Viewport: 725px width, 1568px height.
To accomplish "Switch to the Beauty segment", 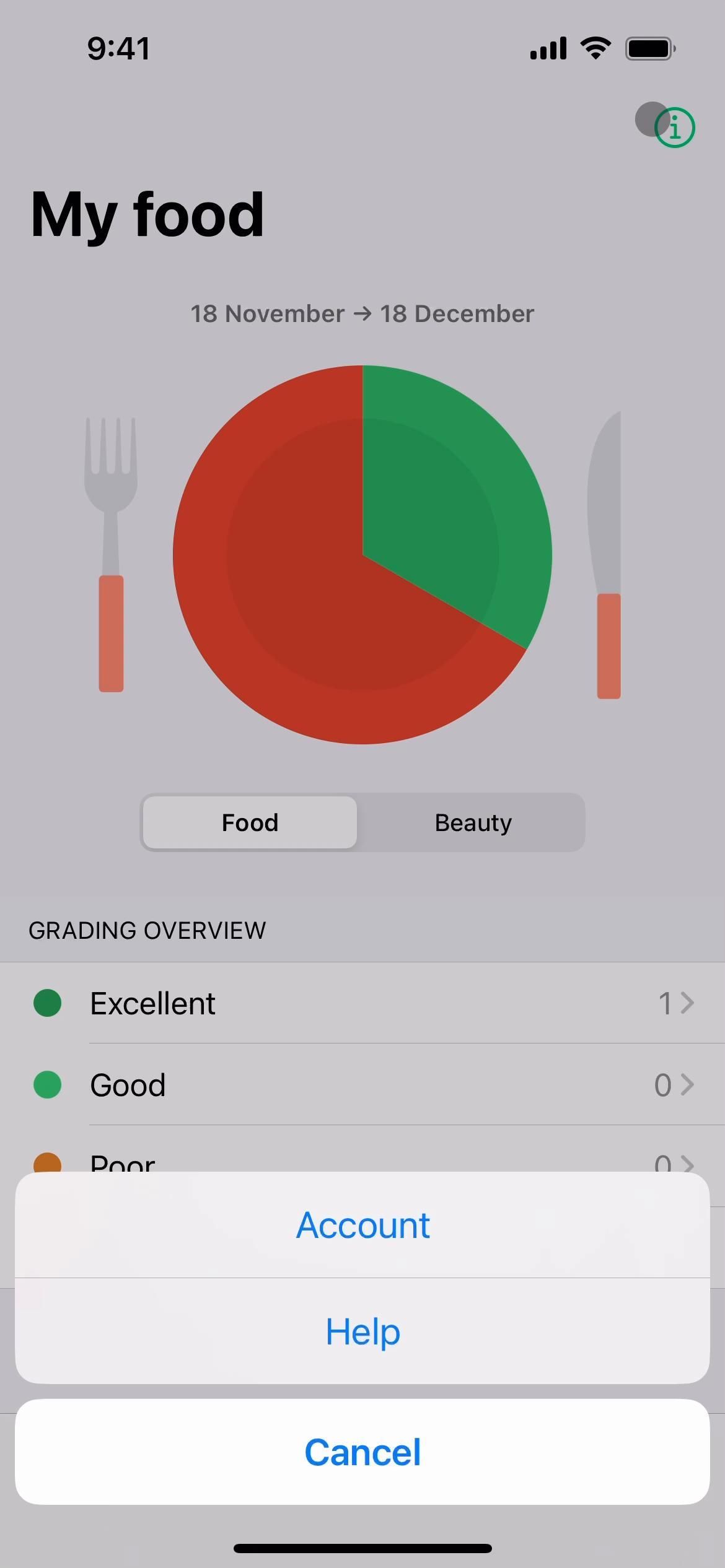I will [x=473, y=822].
